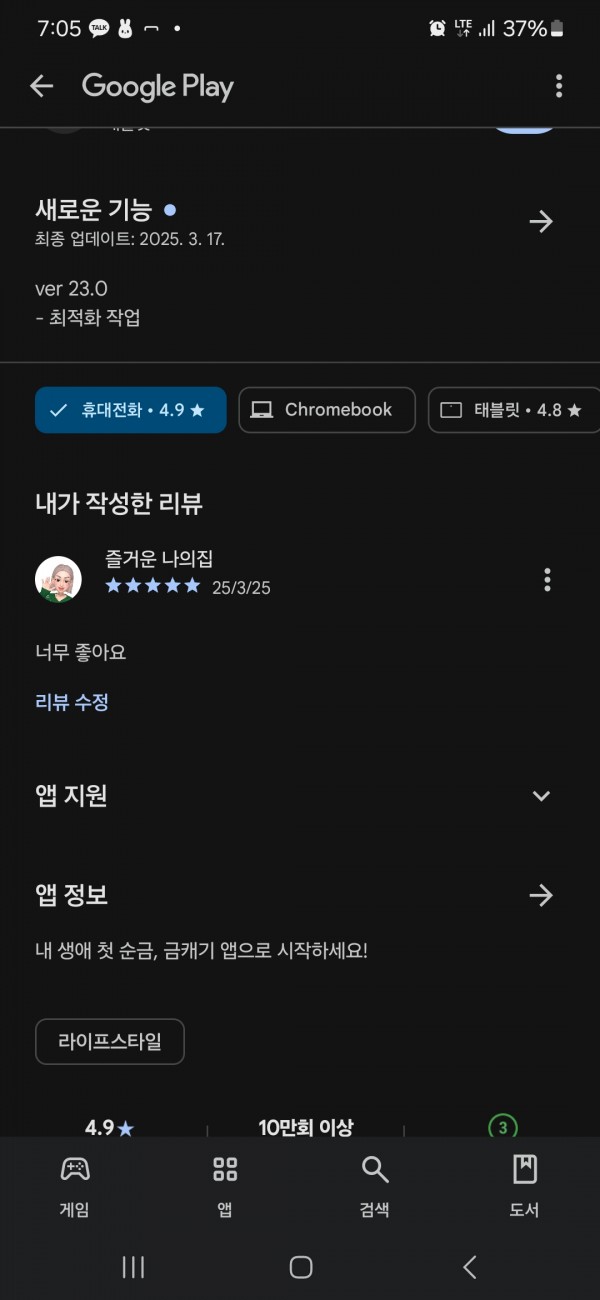Viewport: 600px width, 1300px height.
Task: Select the 태블릿 4.8 rating chip
Action: [x=514, y=410]
